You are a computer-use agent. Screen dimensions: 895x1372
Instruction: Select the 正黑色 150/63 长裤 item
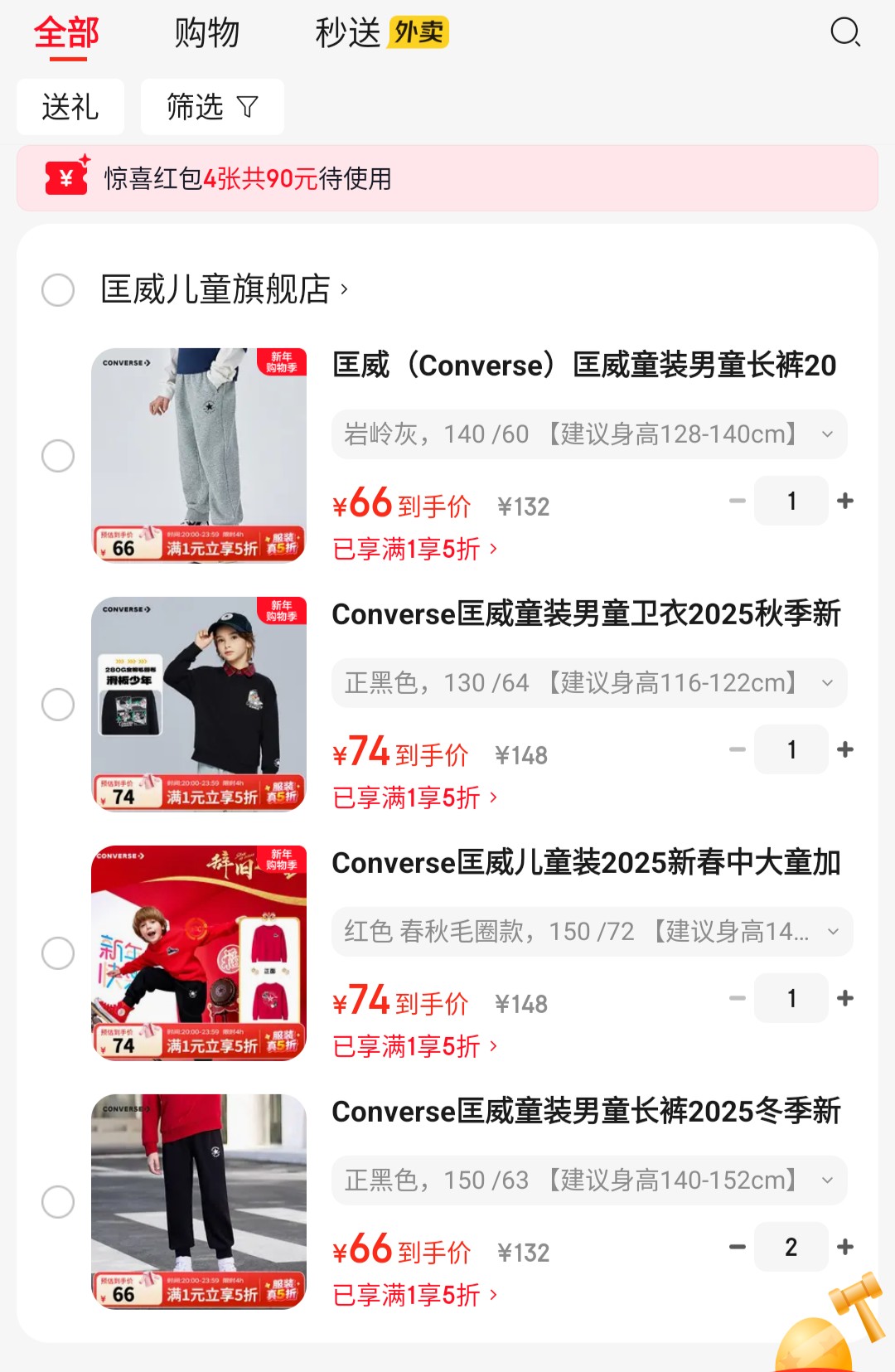[x=58, y=1202]
